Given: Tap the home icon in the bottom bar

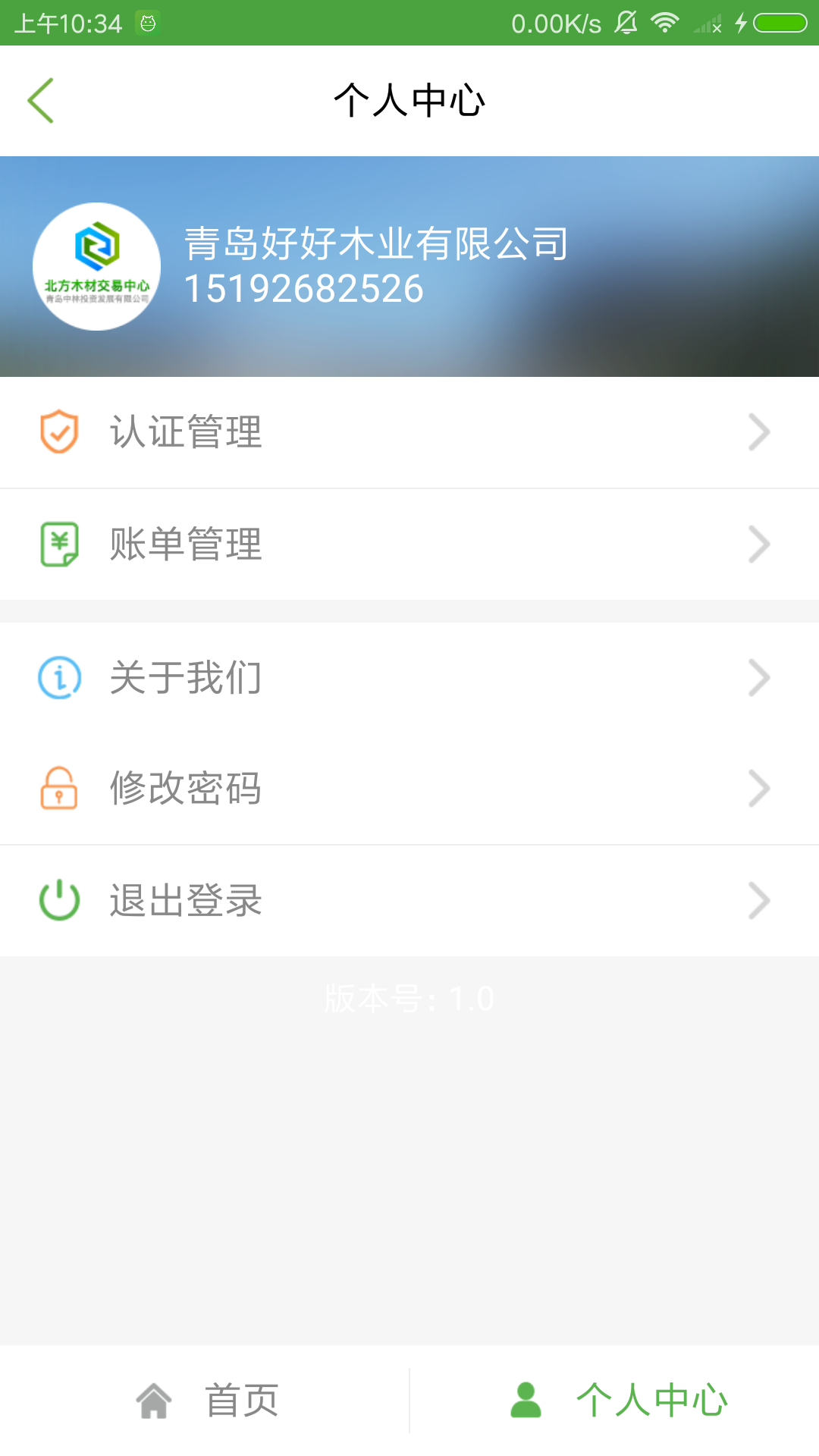Looking at the screenshot, I should (x=155, y=1400).
